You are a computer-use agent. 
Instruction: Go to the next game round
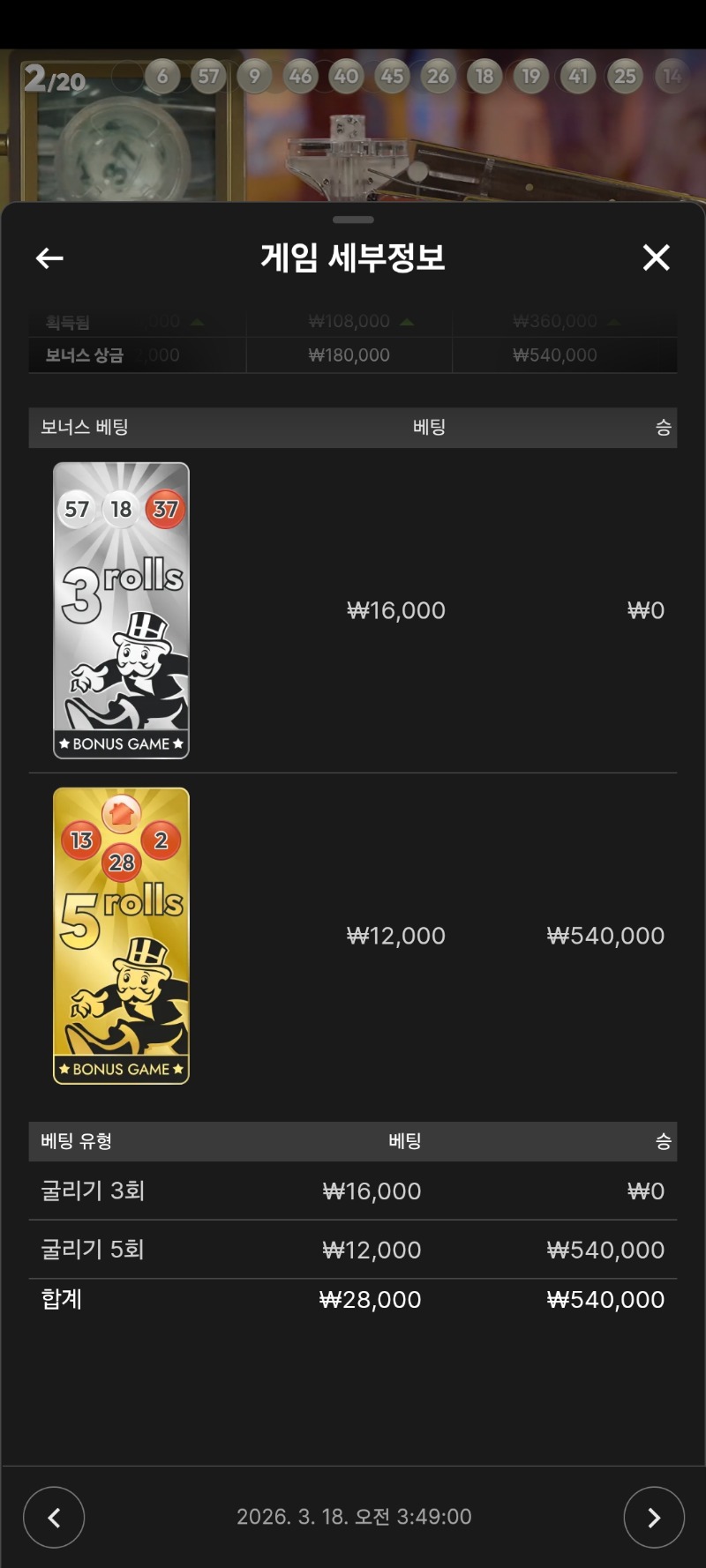tap(653, 1517)
